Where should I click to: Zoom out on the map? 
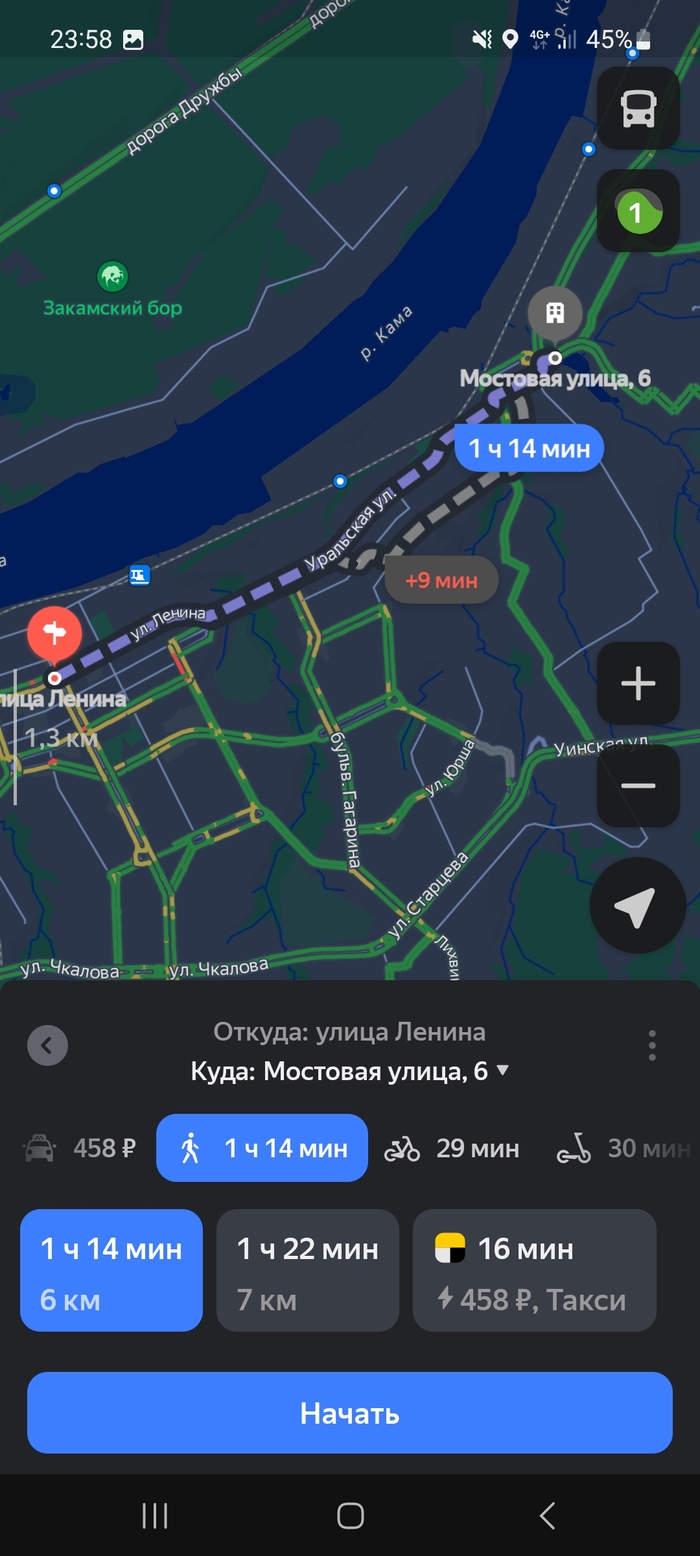pyautogui.click(x=638, y=786)
